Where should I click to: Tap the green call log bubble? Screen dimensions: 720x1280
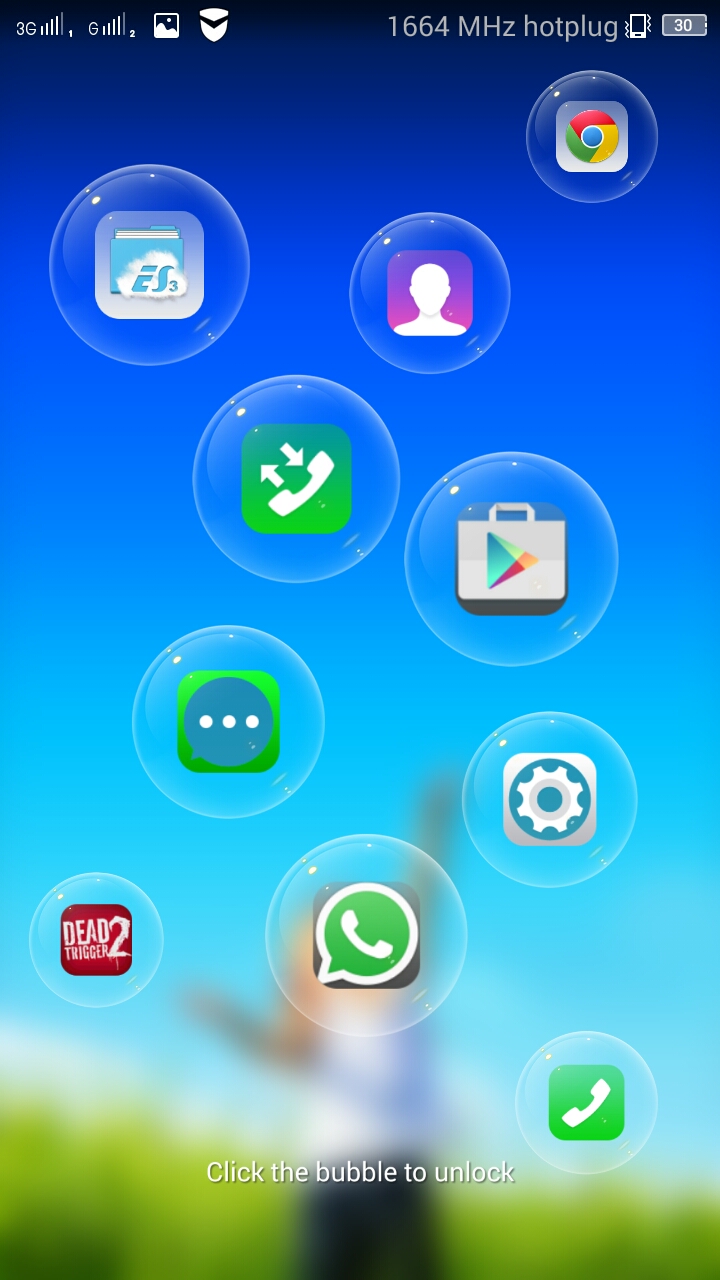point(296,479)
